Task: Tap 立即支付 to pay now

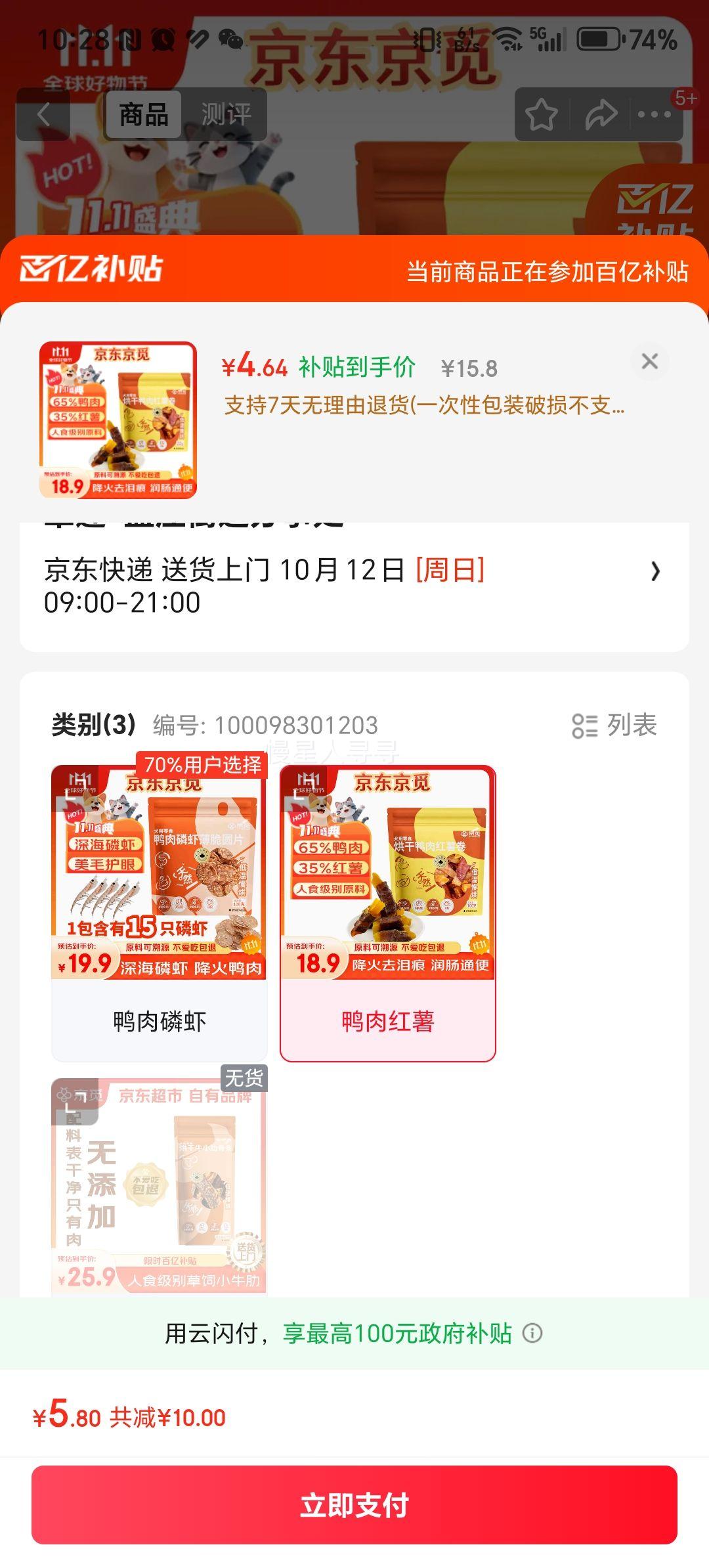Action: tap(354, 1504)
